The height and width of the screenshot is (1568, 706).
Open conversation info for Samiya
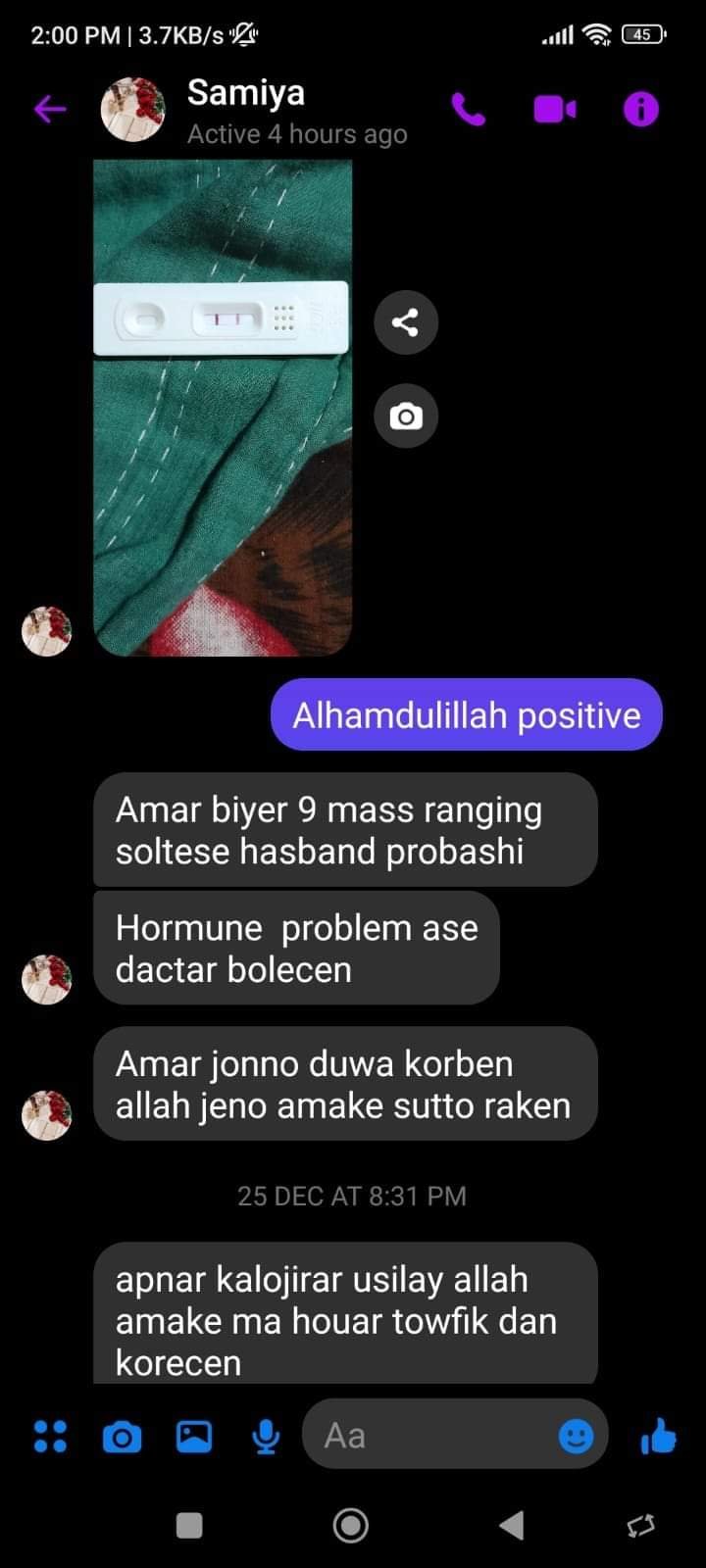point(641,109)
